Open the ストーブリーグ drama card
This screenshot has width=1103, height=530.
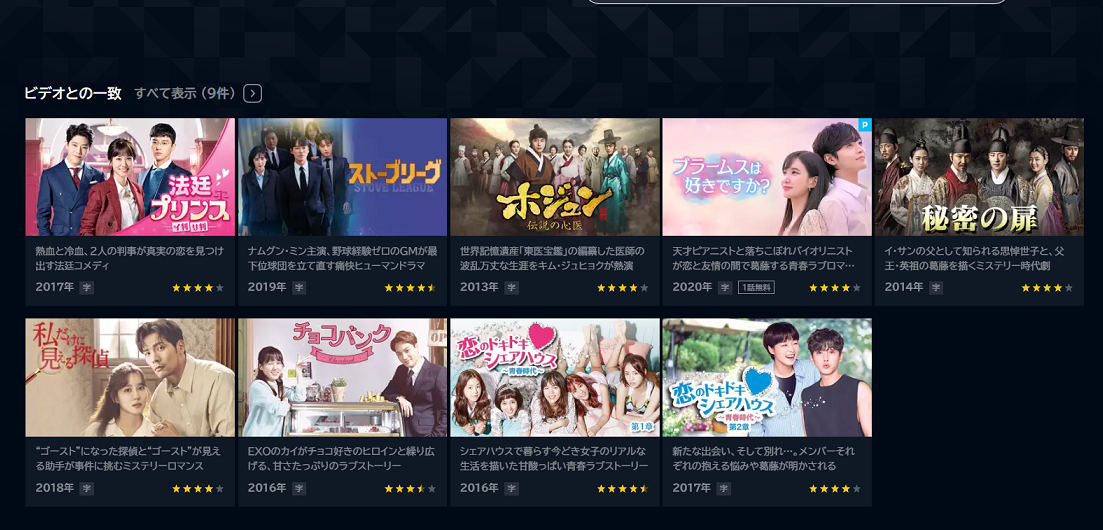tap(342, 177)
